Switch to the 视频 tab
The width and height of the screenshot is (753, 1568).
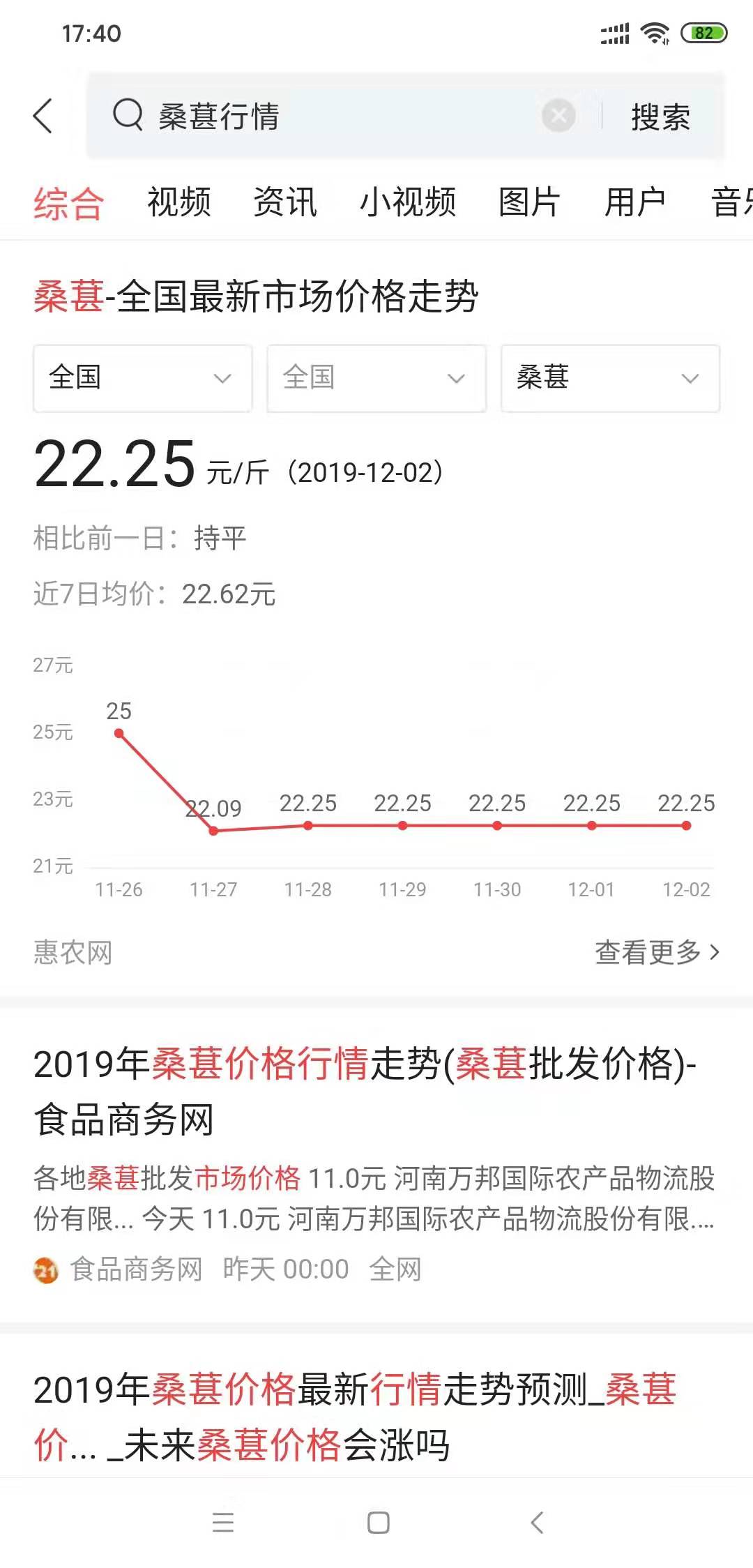pyautogui.click(x=178, y=202)
